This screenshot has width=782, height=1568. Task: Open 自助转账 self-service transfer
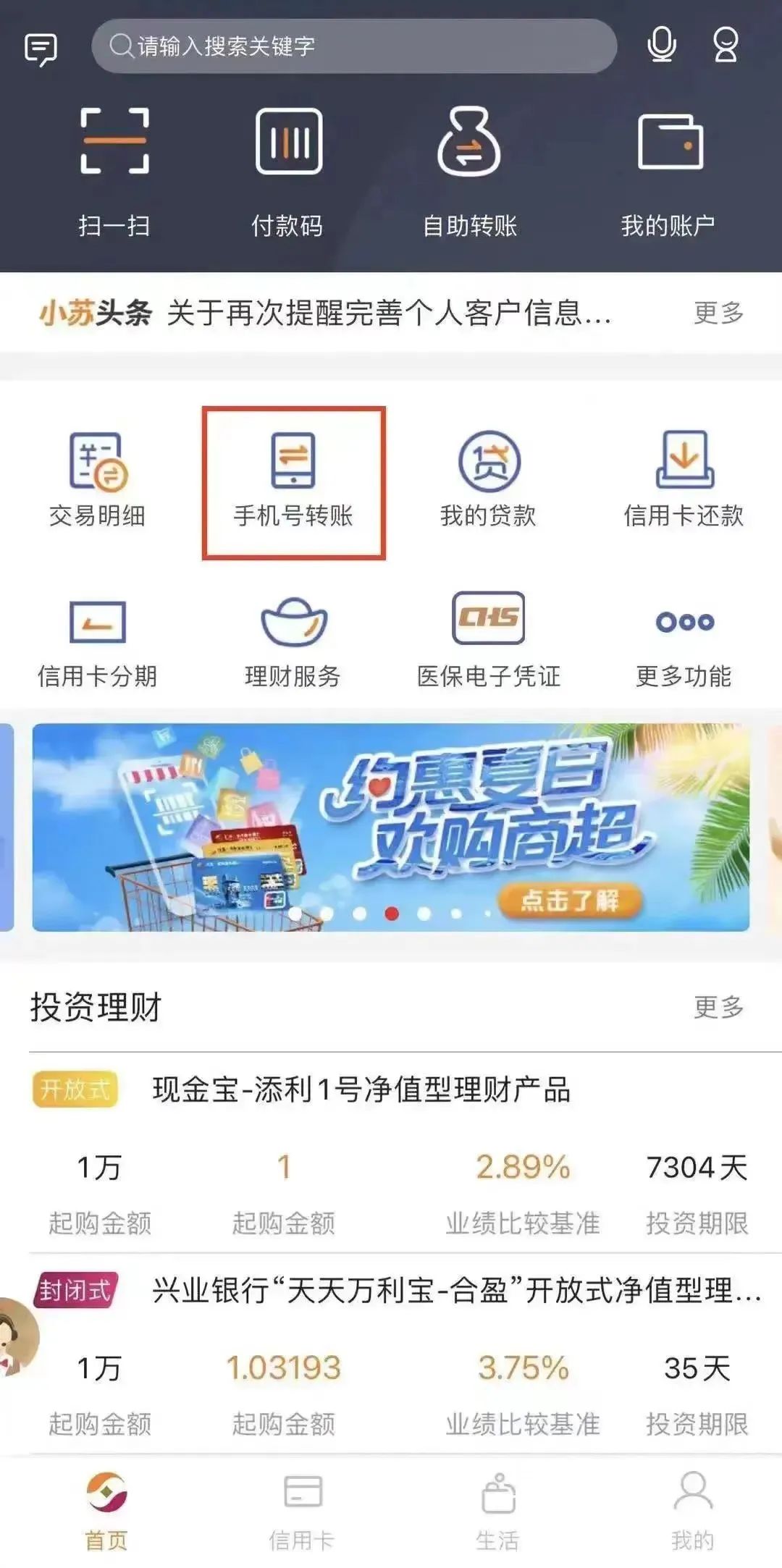tap(469, 172)
